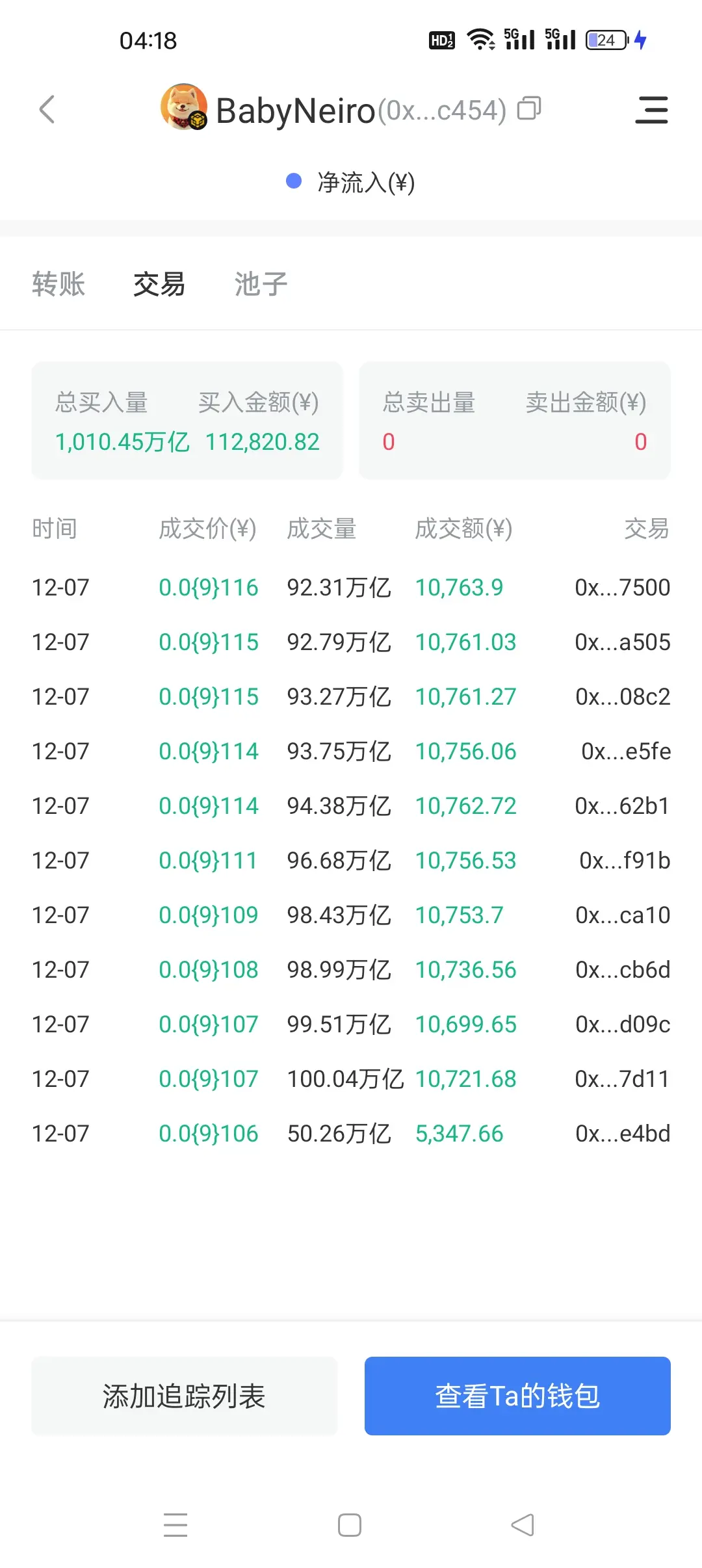Open transaction hash 0x...a505

point(622,642)
